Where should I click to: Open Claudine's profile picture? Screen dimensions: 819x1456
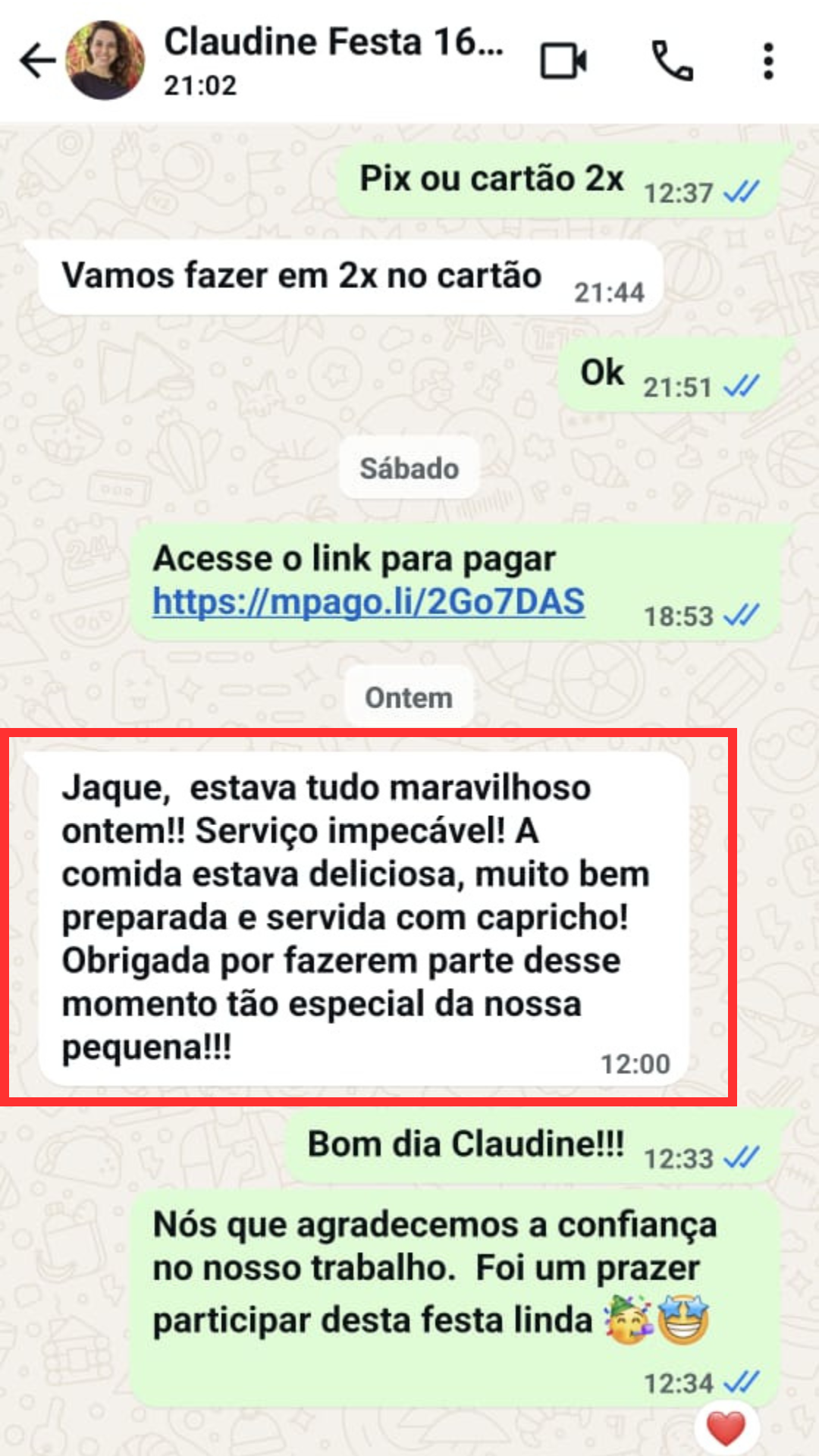(105, 60)
